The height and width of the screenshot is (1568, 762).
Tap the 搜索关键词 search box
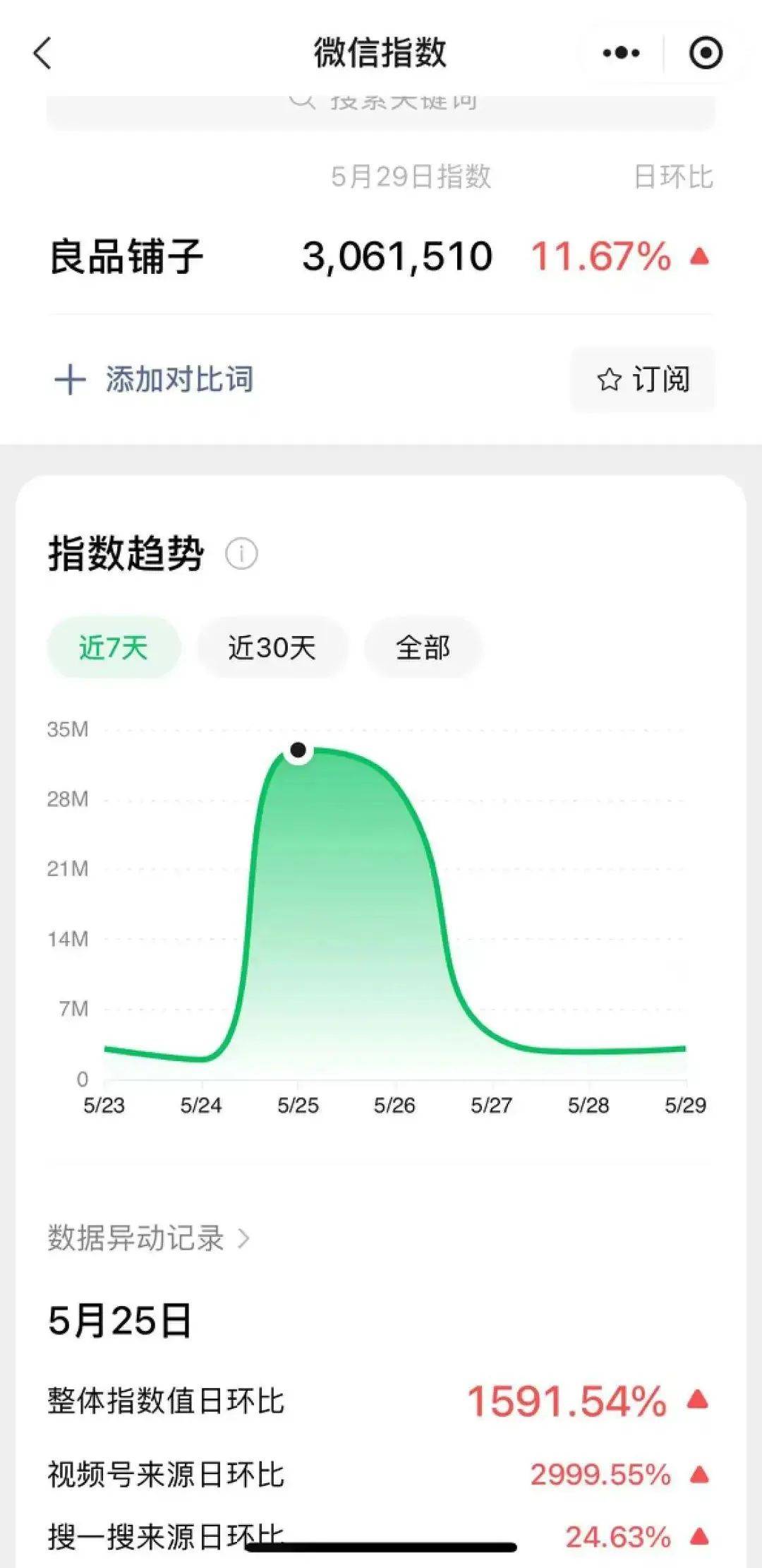coord(381,106)
